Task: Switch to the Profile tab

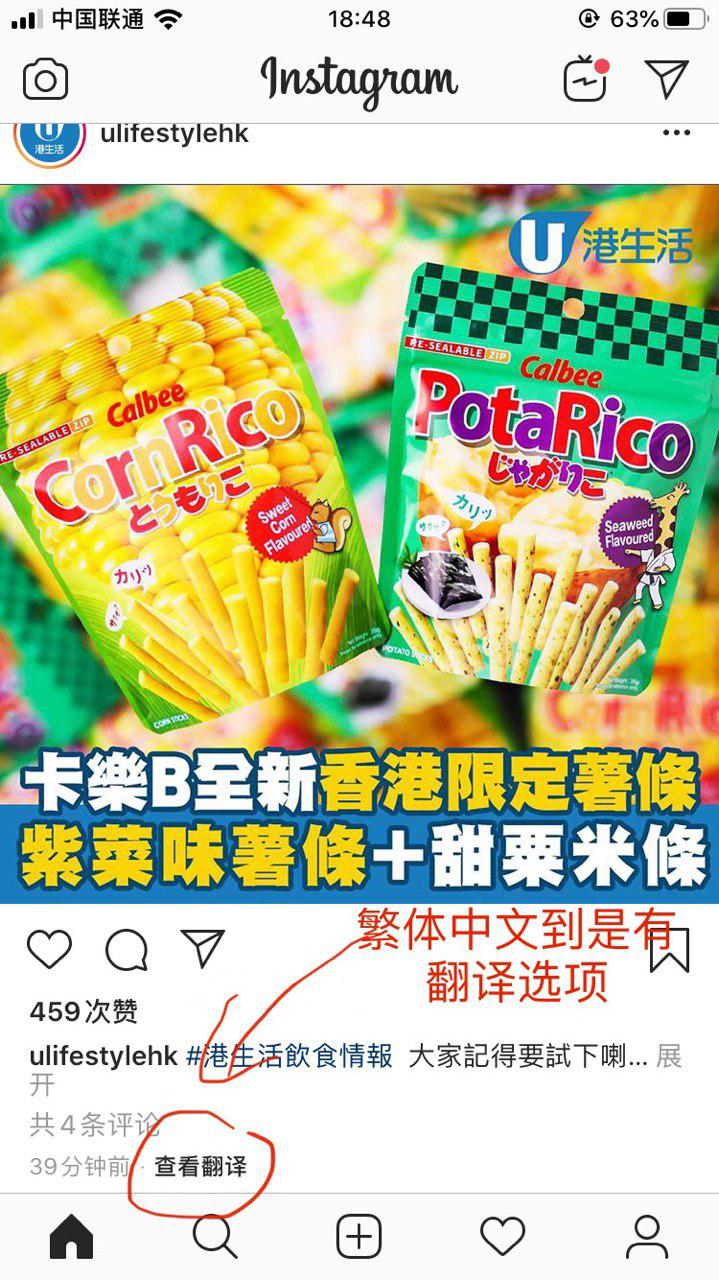Action: pos(647,1238)
